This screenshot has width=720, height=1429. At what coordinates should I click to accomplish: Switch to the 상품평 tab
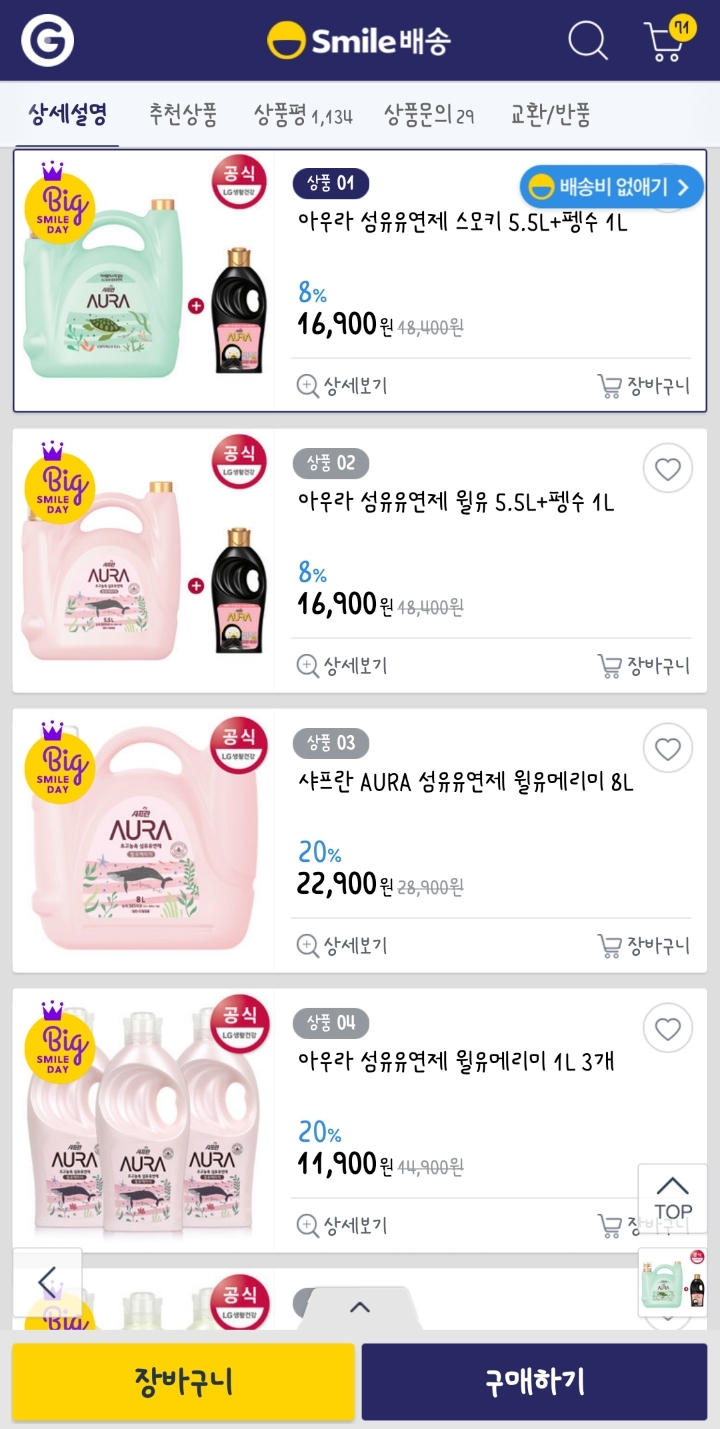[x=303, y=115]
